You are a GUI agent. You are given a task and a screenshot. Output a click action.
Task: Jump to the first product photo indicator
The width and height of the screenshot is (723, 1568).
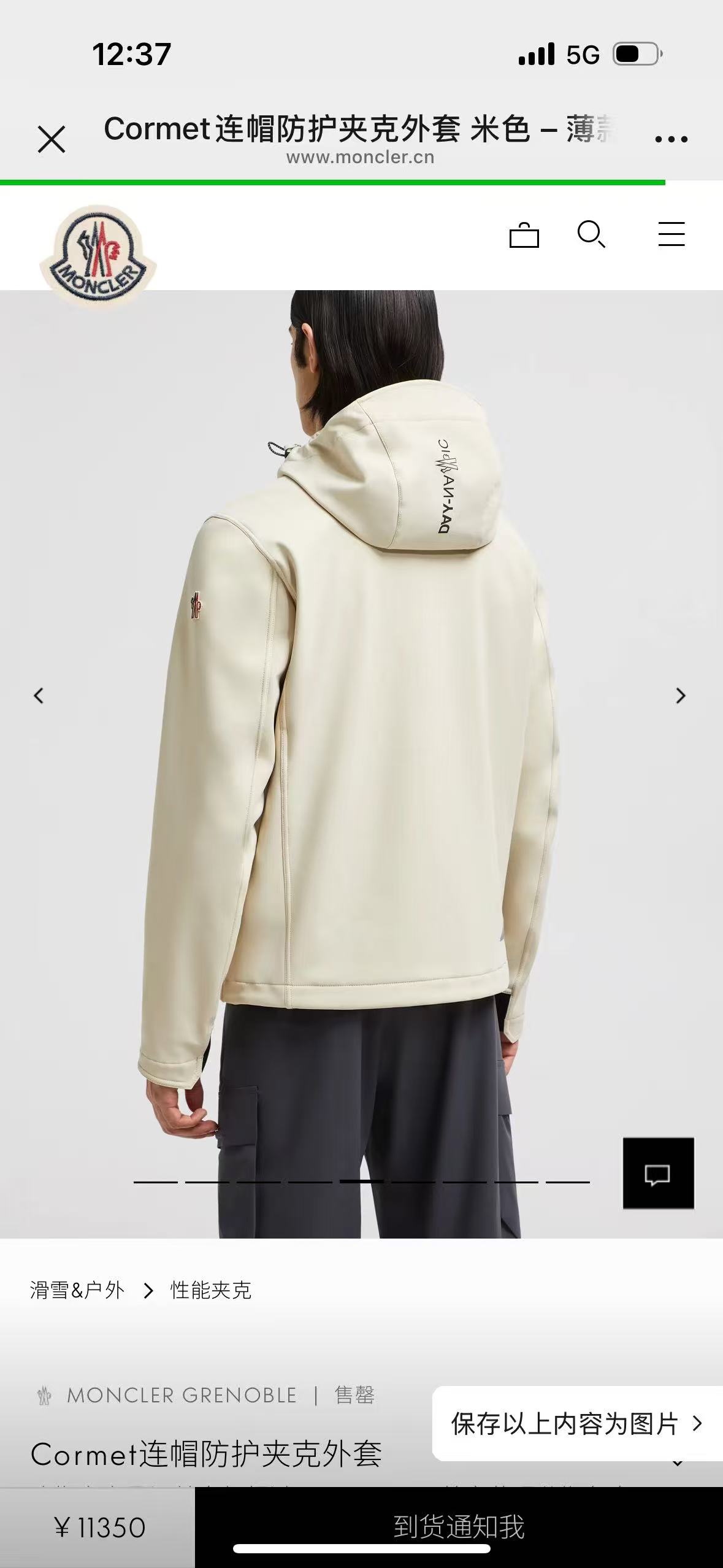(156, 1181)
